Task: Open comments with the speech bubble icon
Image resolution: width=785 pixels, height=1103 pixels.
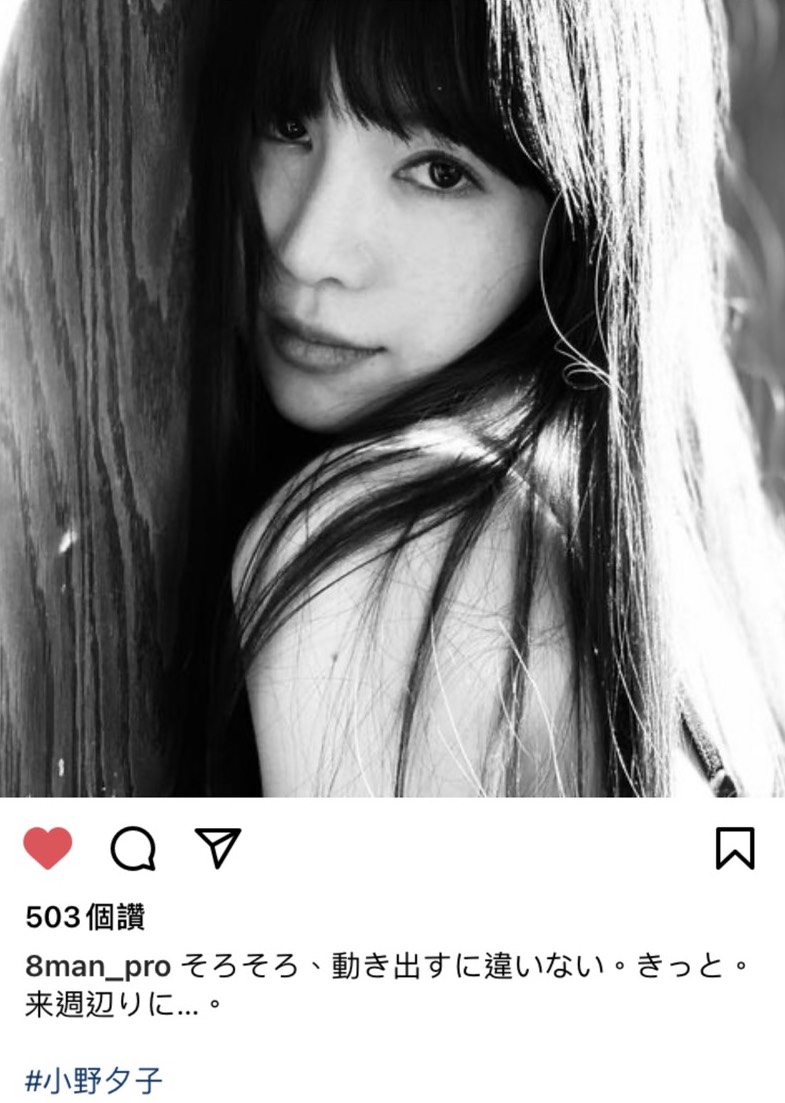Action: tap(133, 849)
